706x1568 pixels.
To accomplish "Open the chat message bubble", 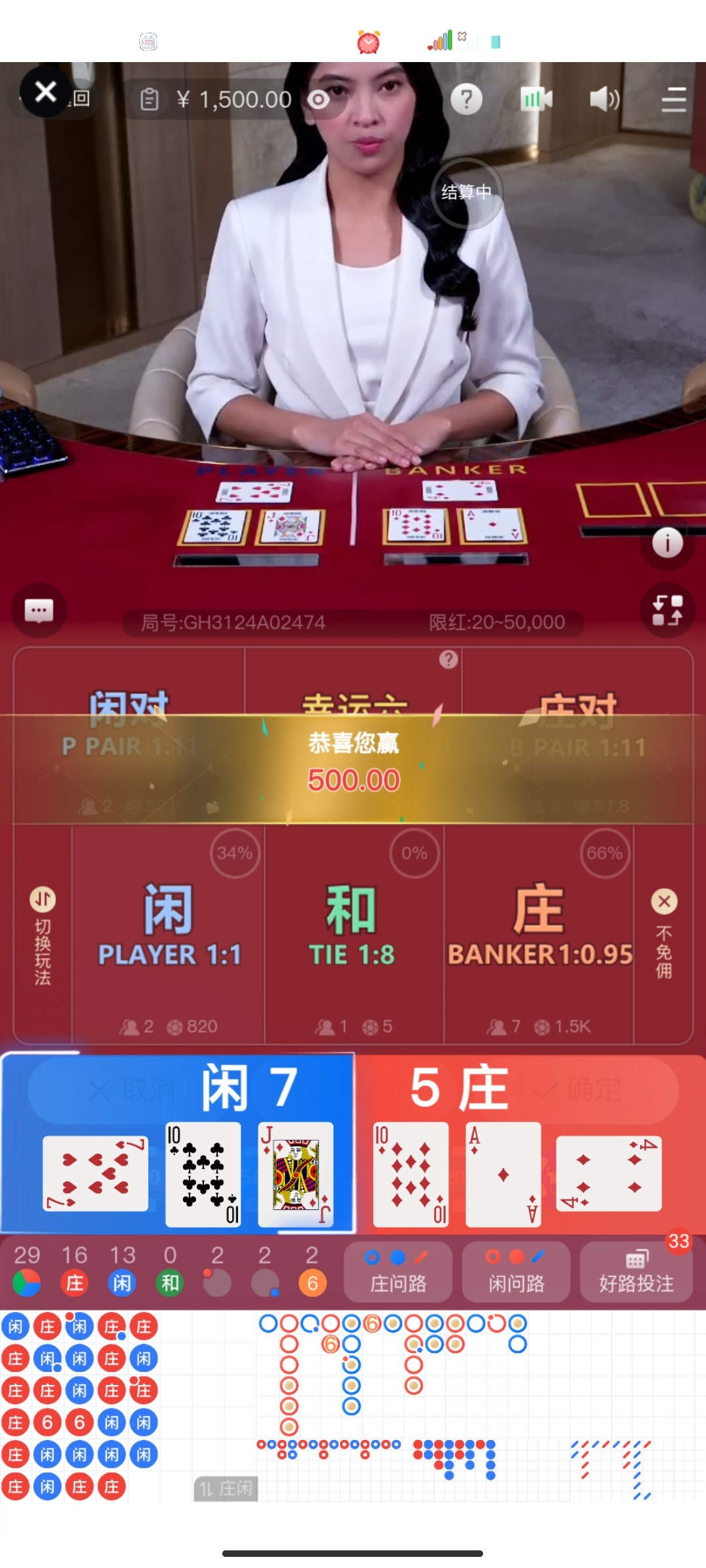I will click(x=39, y=611).
